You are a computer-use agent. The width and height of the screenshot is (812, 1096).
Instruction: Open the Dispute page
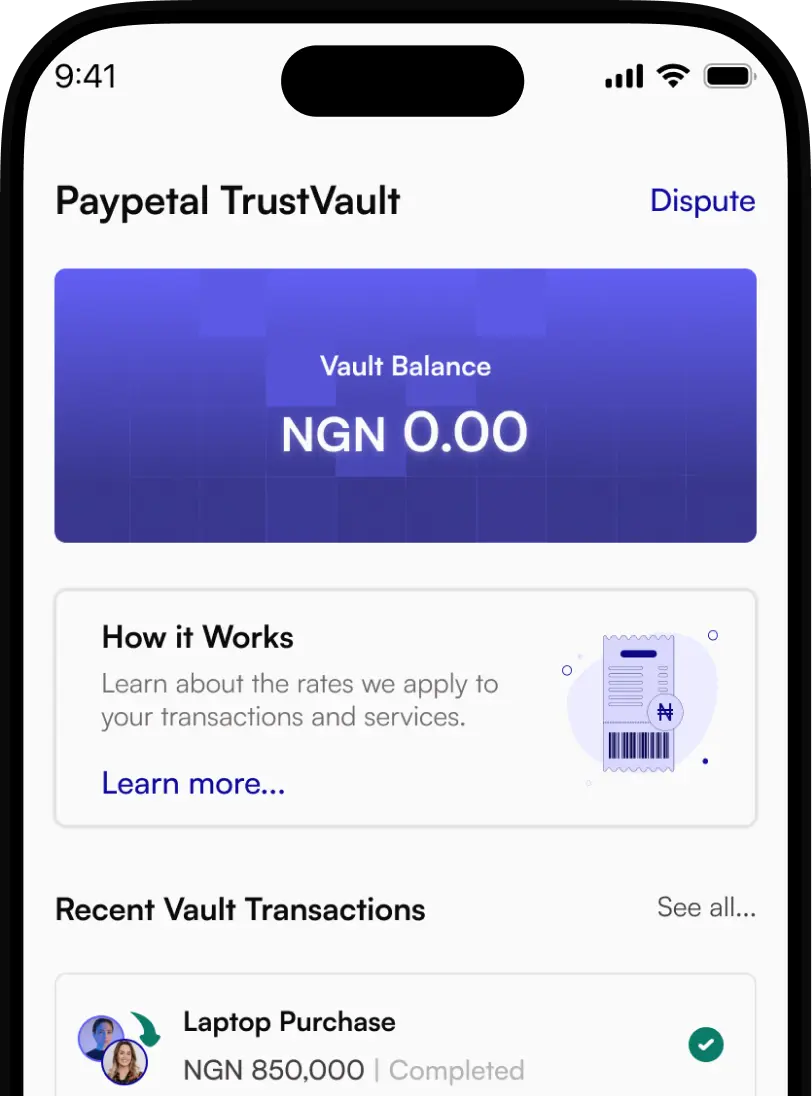pyautogui.click(x=702, y=200)
